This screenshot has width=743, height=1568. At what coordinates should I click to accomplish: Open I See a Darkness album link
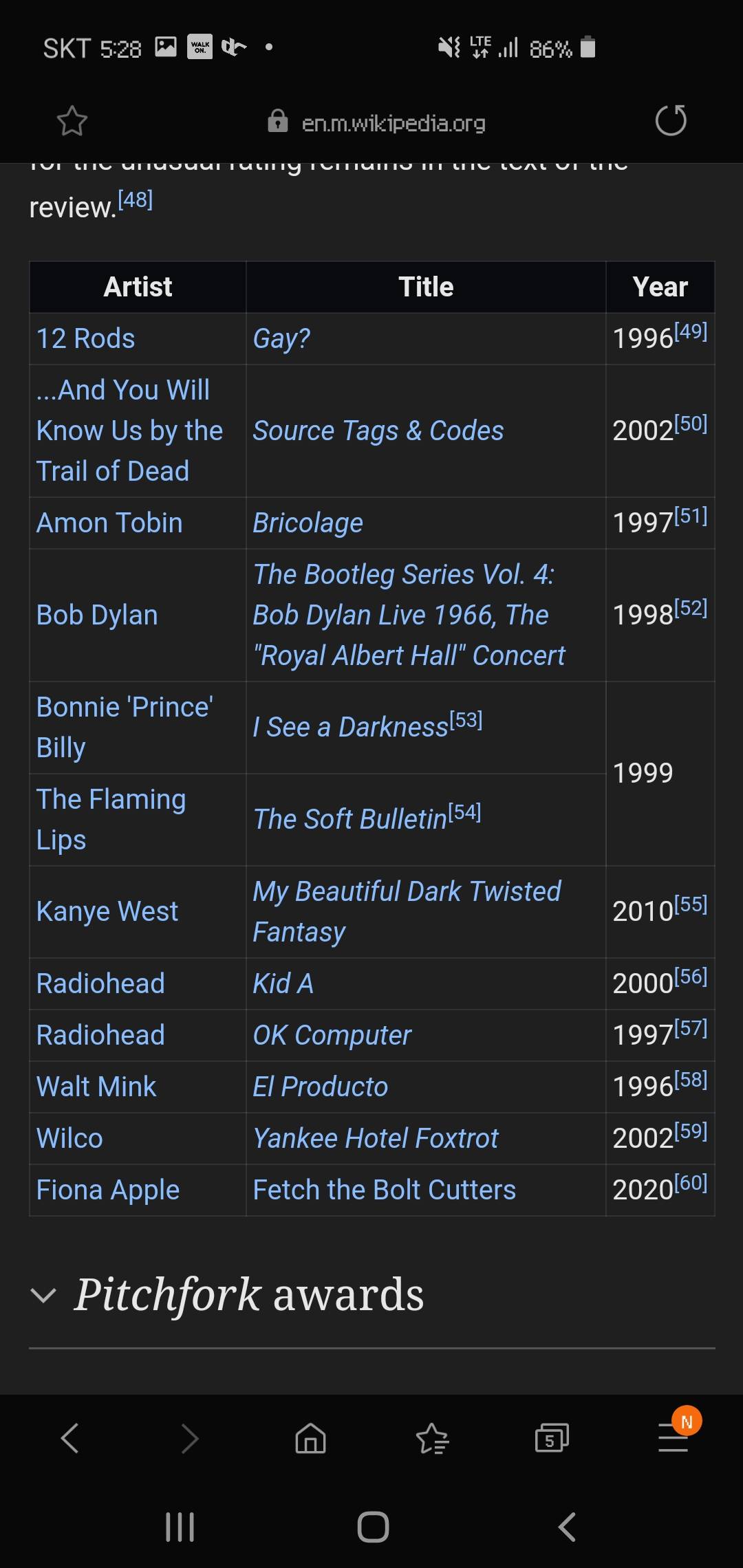350,728
